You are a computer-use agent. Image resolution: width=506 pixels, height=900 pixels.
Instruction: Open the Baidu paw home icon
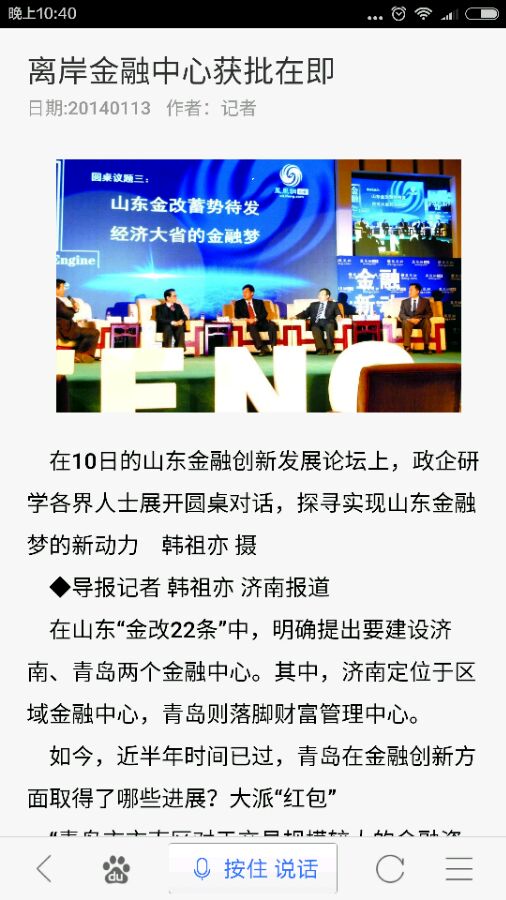coord(116,869)
